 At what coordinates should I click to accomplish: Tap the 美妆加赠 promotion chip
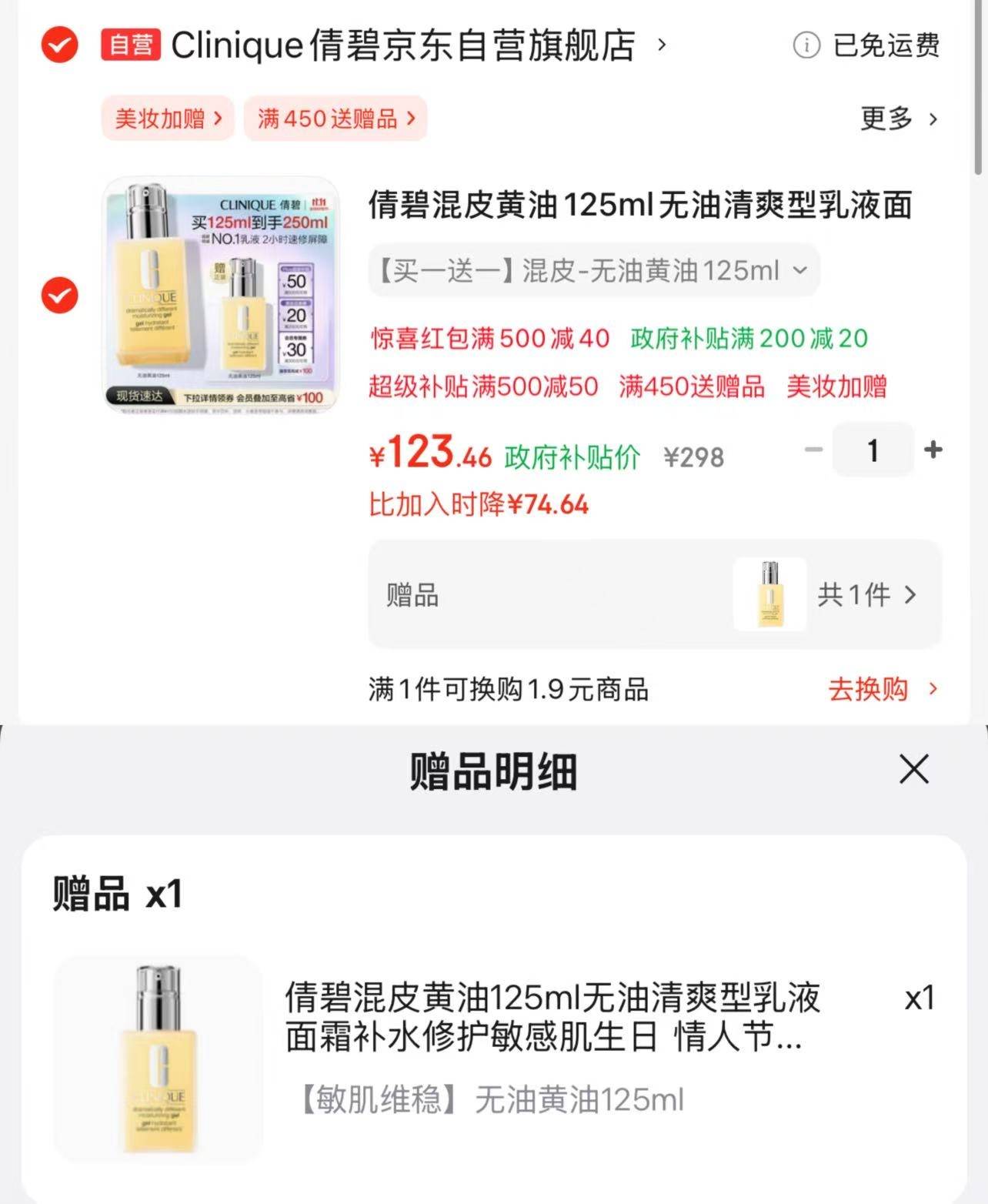tap(168, 119)
